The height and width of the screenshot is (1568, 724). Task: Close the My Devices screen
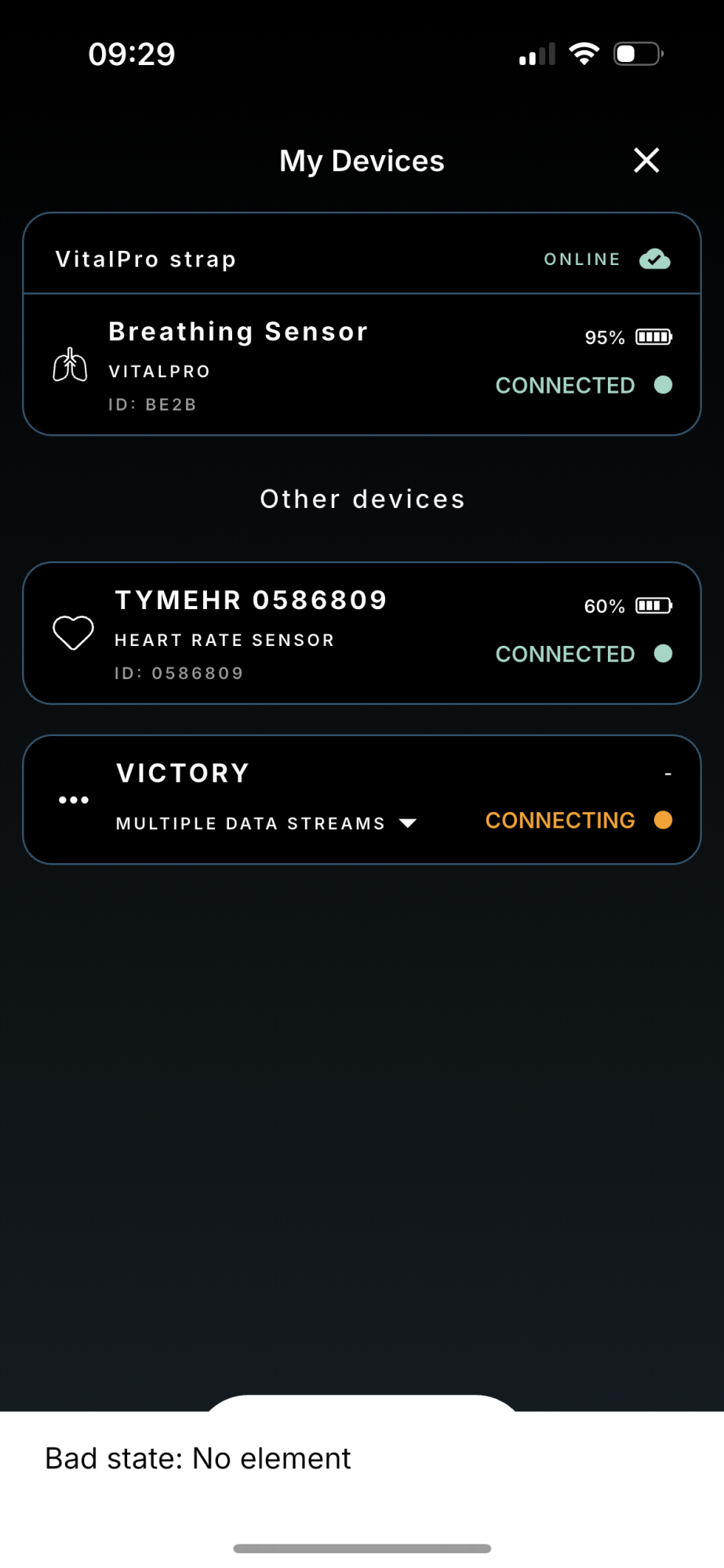pyautogui.click(x=646, y=161)
